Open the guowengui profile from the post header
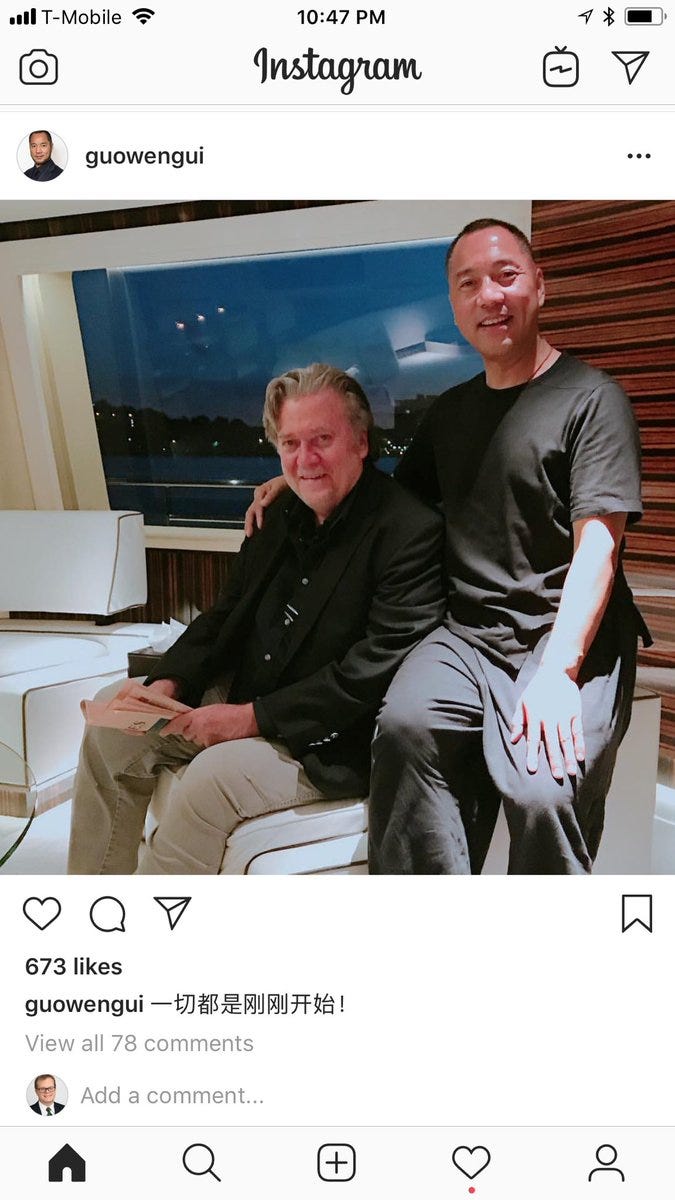The height and width of the screenshot is (1200, 675). (144, 156)
